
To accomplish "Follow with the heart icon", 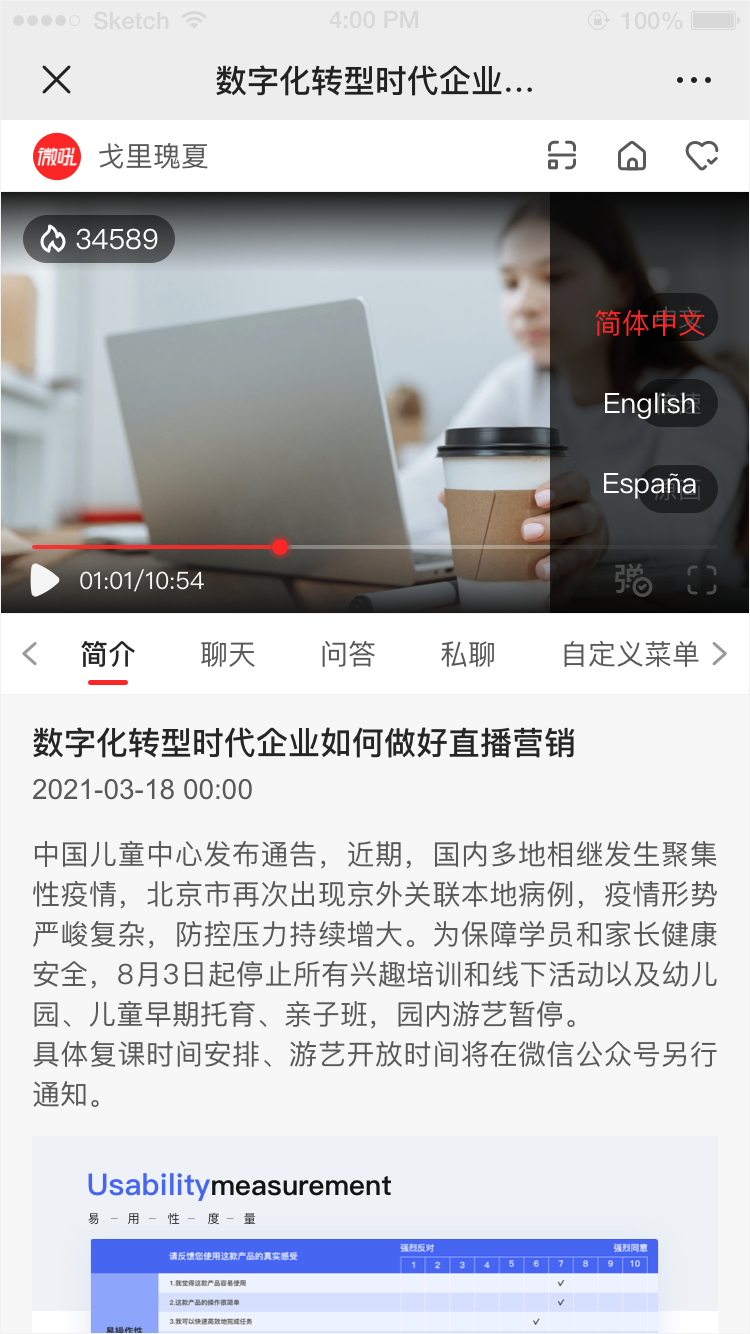I will click(x=702, y=156).
